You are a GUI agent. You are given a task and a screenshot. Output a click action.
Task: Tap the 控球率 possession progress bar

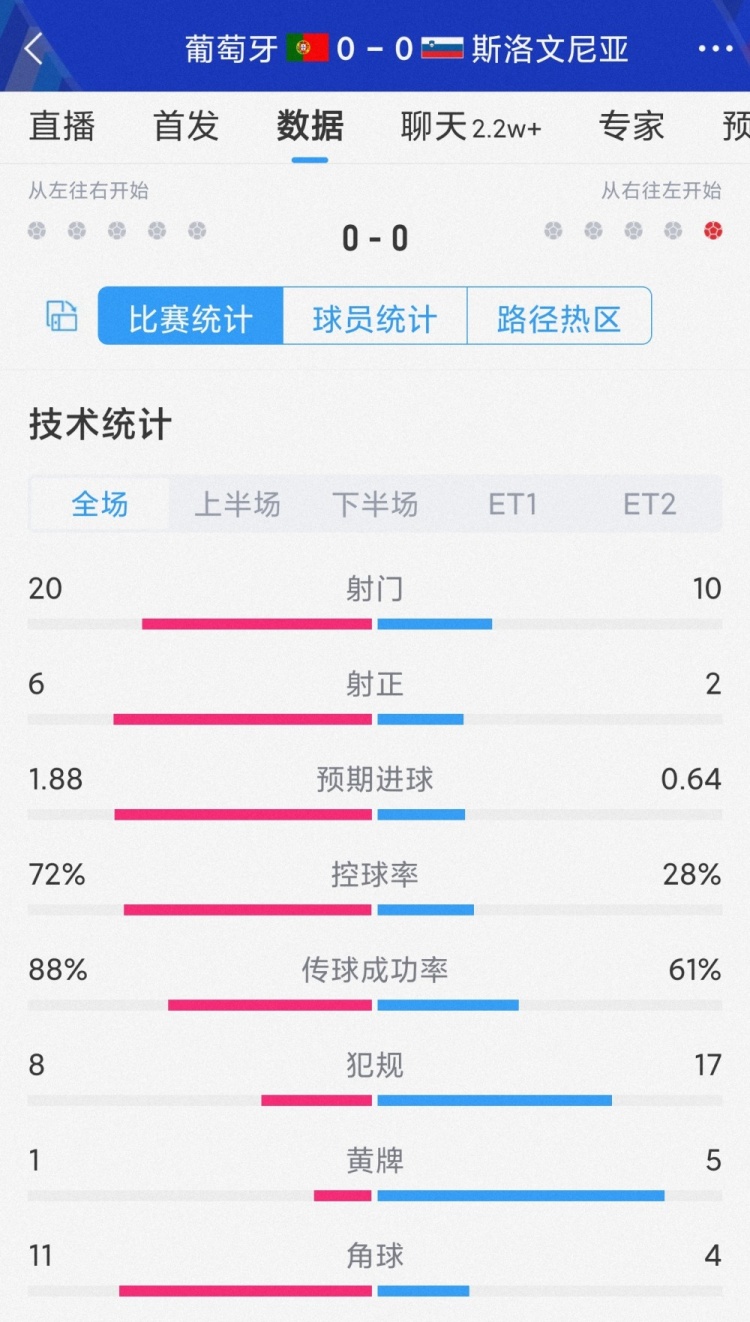point(375,910)
